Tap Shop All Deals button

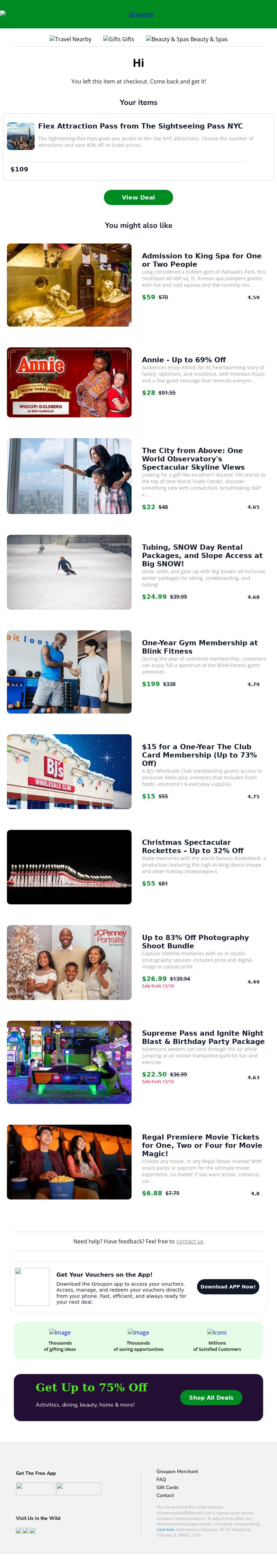(x=211, y=1398)
